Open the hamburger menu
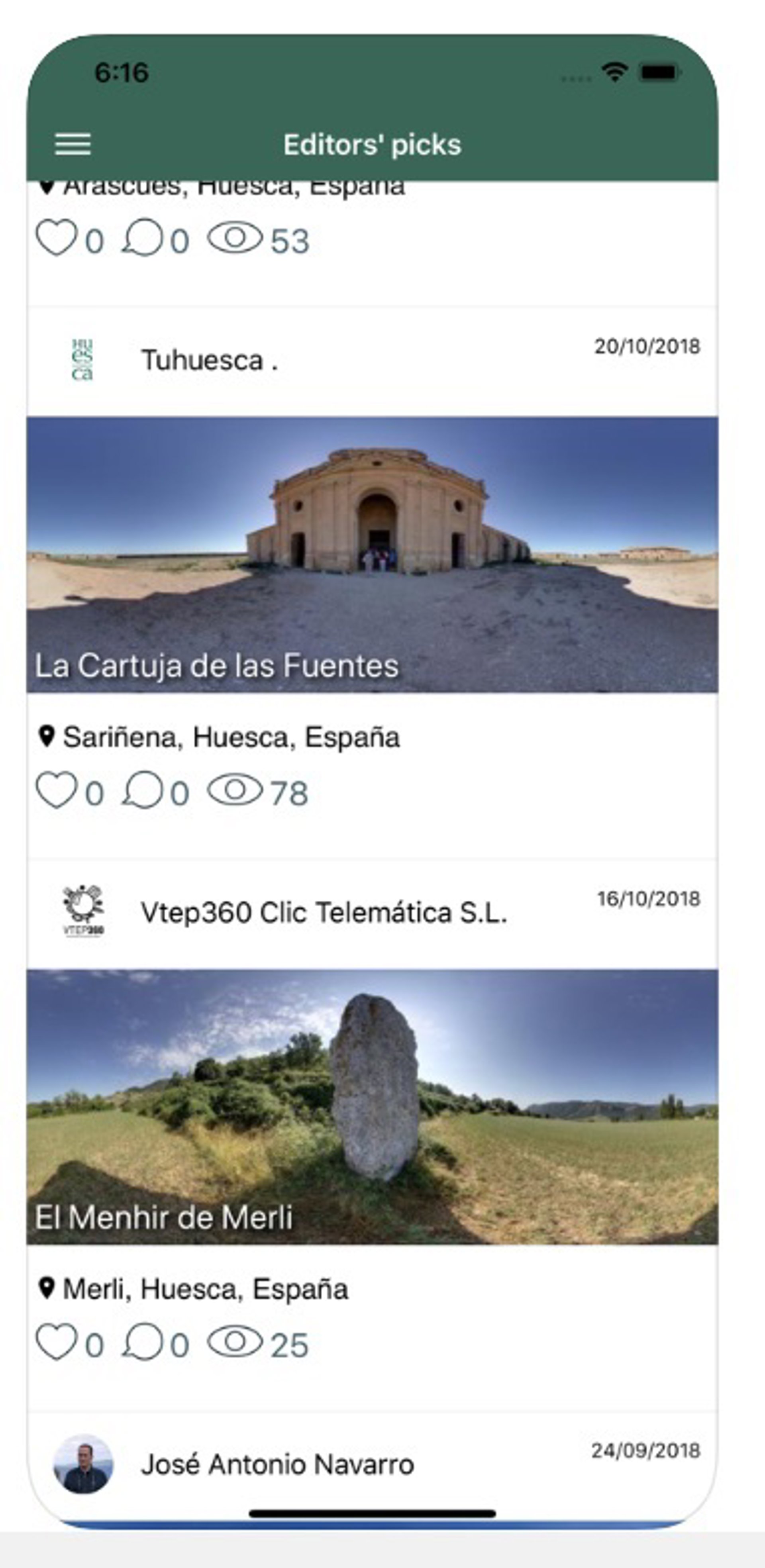Screen dimensions: 765x1568 coord(73,144)
